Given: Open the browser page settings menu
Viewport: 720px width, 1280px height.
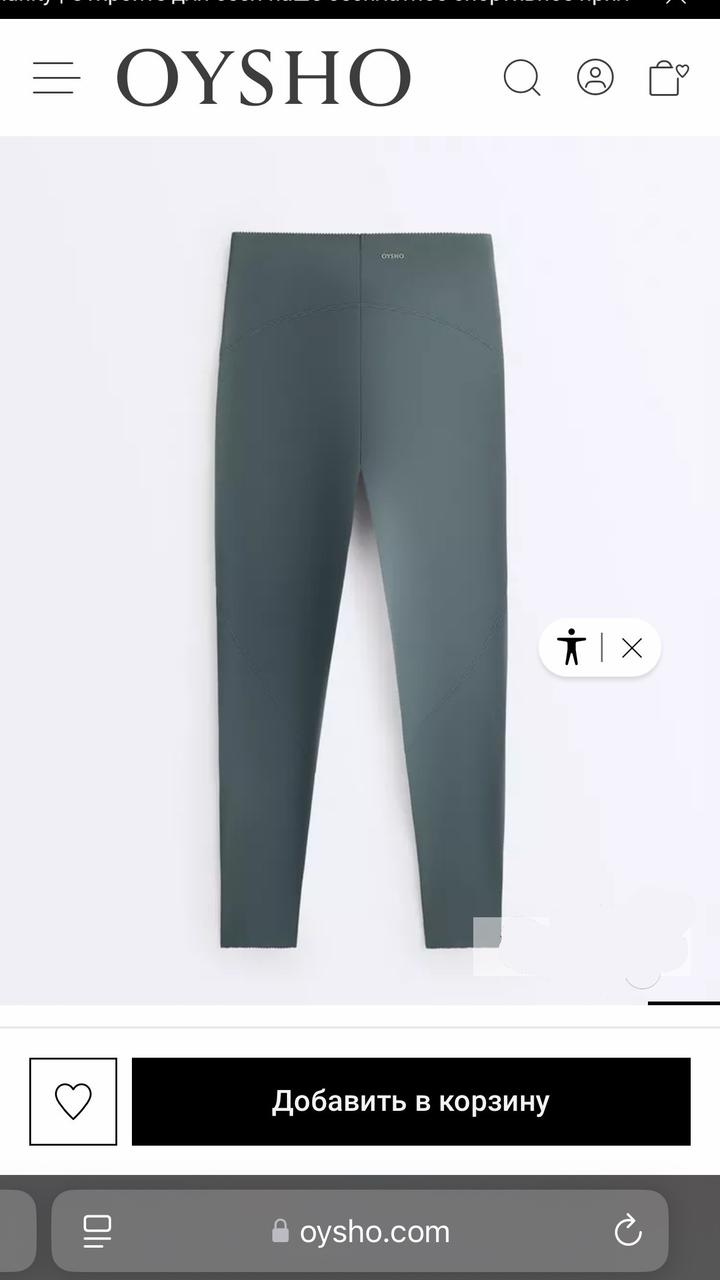Looking at the screenshot, I should click(x=97, y=1231).
